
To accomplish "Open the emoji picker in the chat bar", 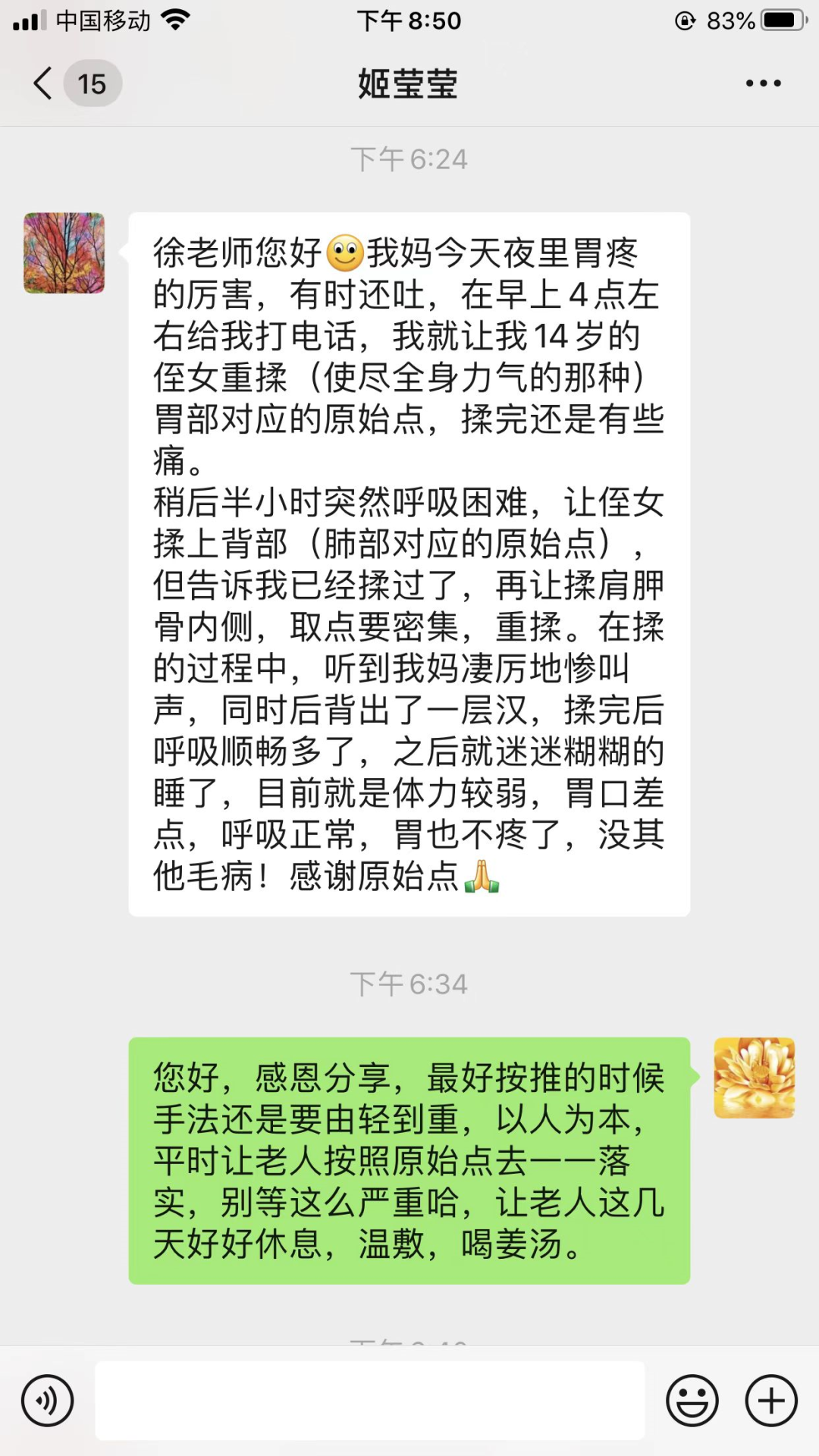I will coord(692,1399).
